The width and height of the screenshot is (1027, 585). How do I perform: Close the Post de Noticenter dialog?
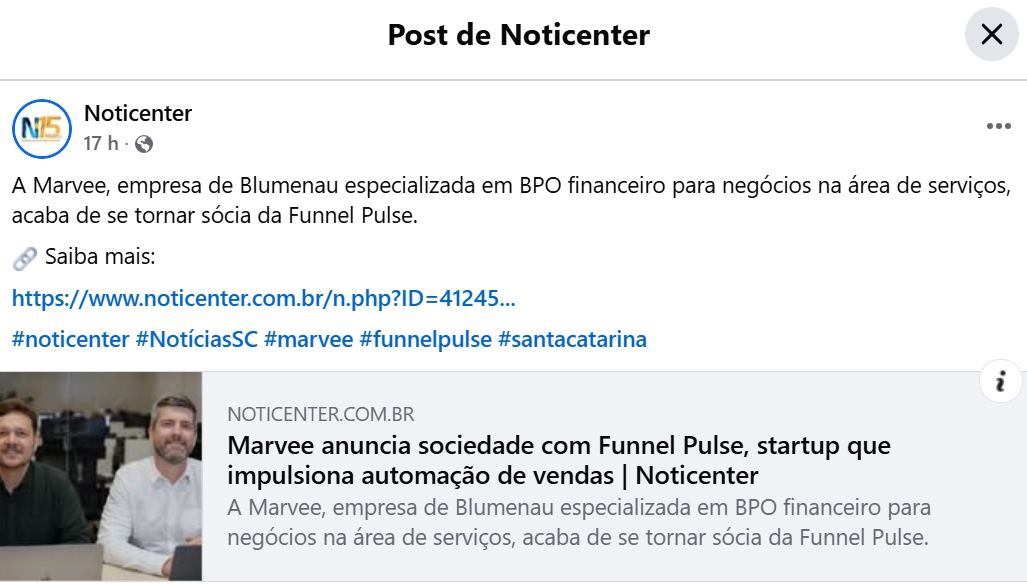[x=991, y=35]
